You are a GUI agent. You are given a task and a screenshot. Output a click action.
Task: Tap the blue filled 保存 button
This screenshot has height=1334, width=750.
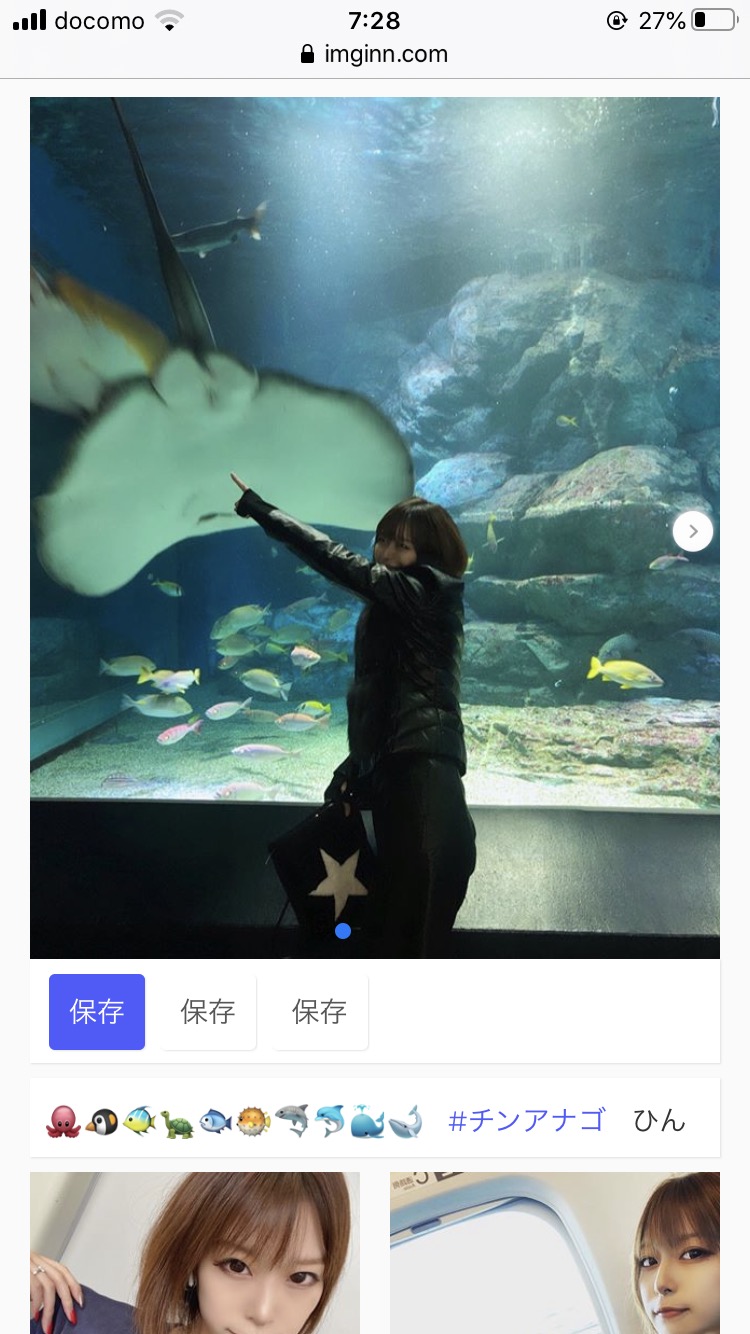[x=97, y=1012]
